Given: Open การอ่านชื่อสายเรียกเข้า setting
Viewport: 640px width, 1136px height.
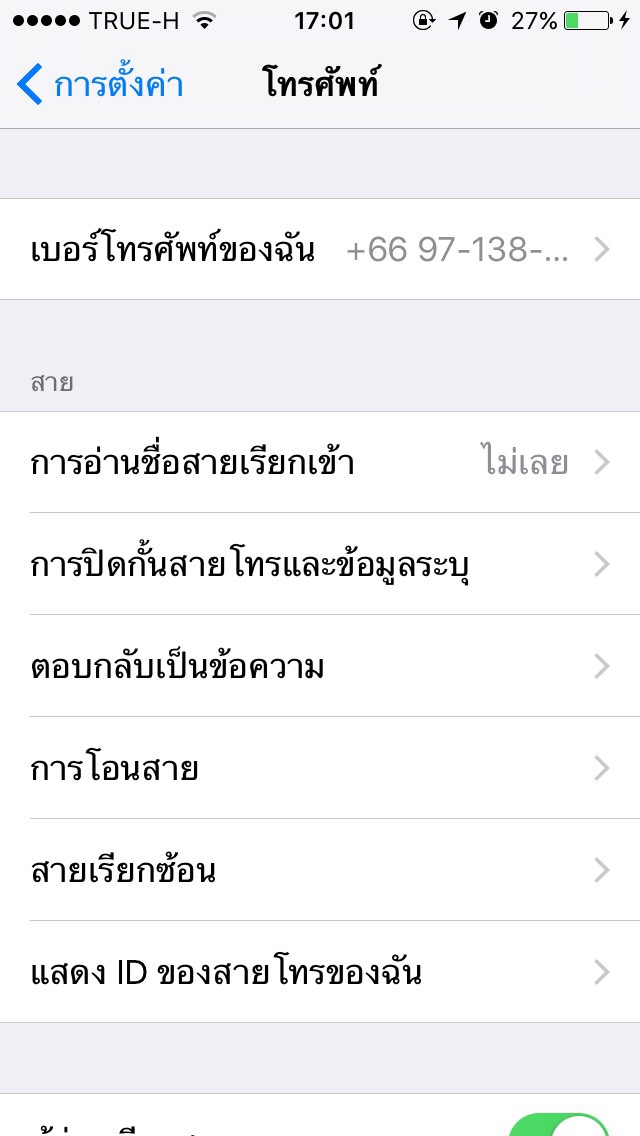Looking at the screenshot, I should pyautogui.click(x=320, y=463).
